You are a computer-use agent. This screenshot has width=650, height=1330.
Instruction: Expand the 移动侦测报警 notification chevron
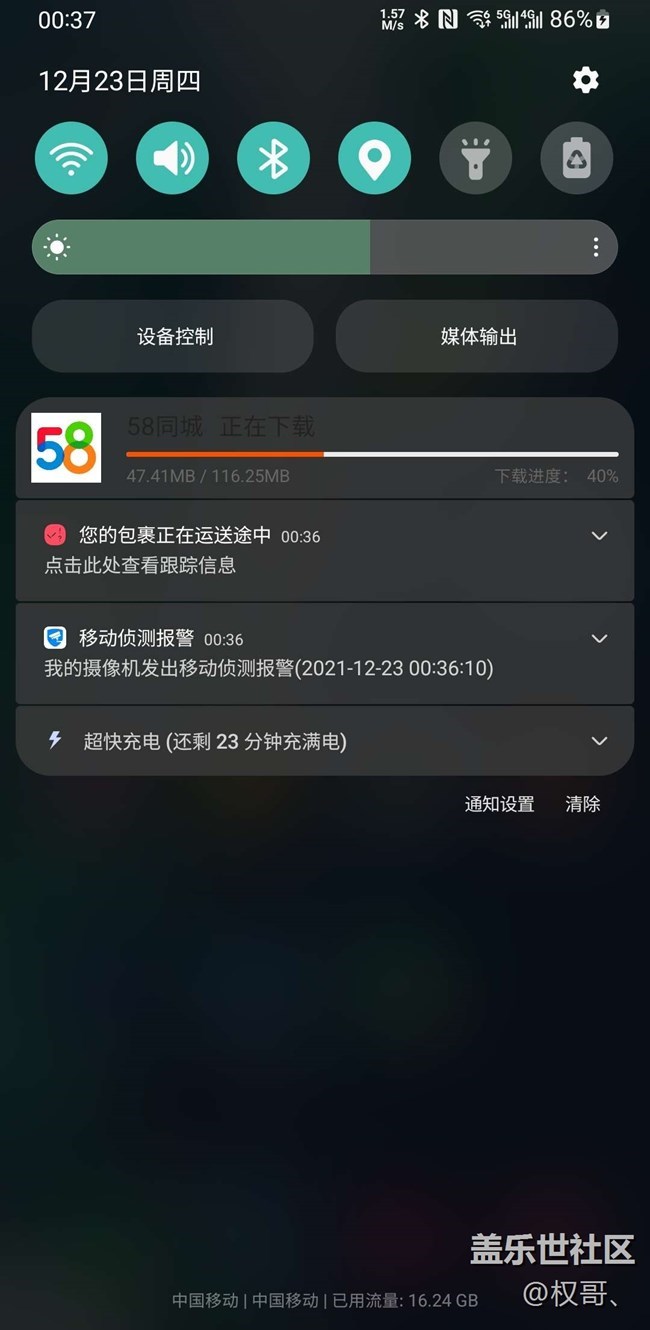point(599,639)
